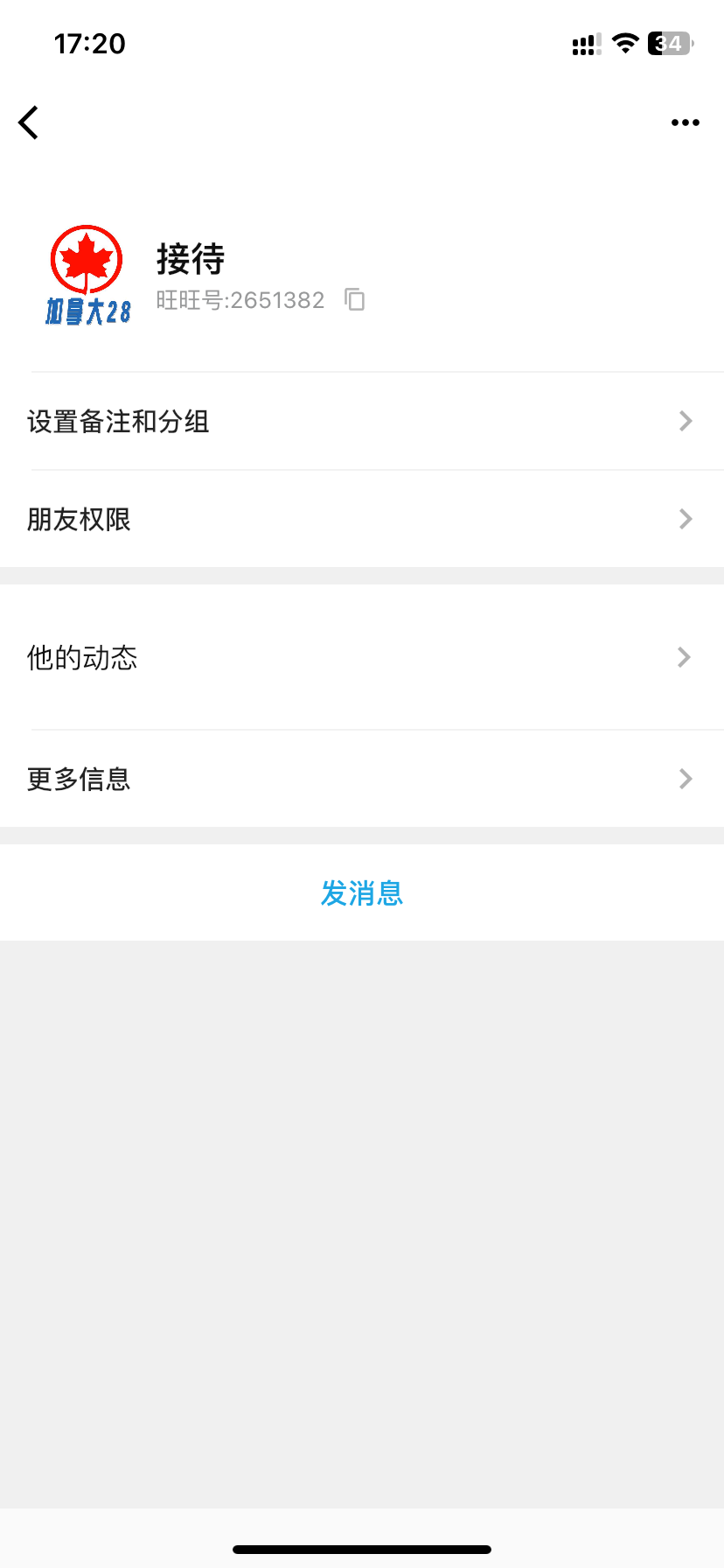Go back using the top-left arrow
The width and height of the screenshot is (724, 1568).
(x=29, y=122)
